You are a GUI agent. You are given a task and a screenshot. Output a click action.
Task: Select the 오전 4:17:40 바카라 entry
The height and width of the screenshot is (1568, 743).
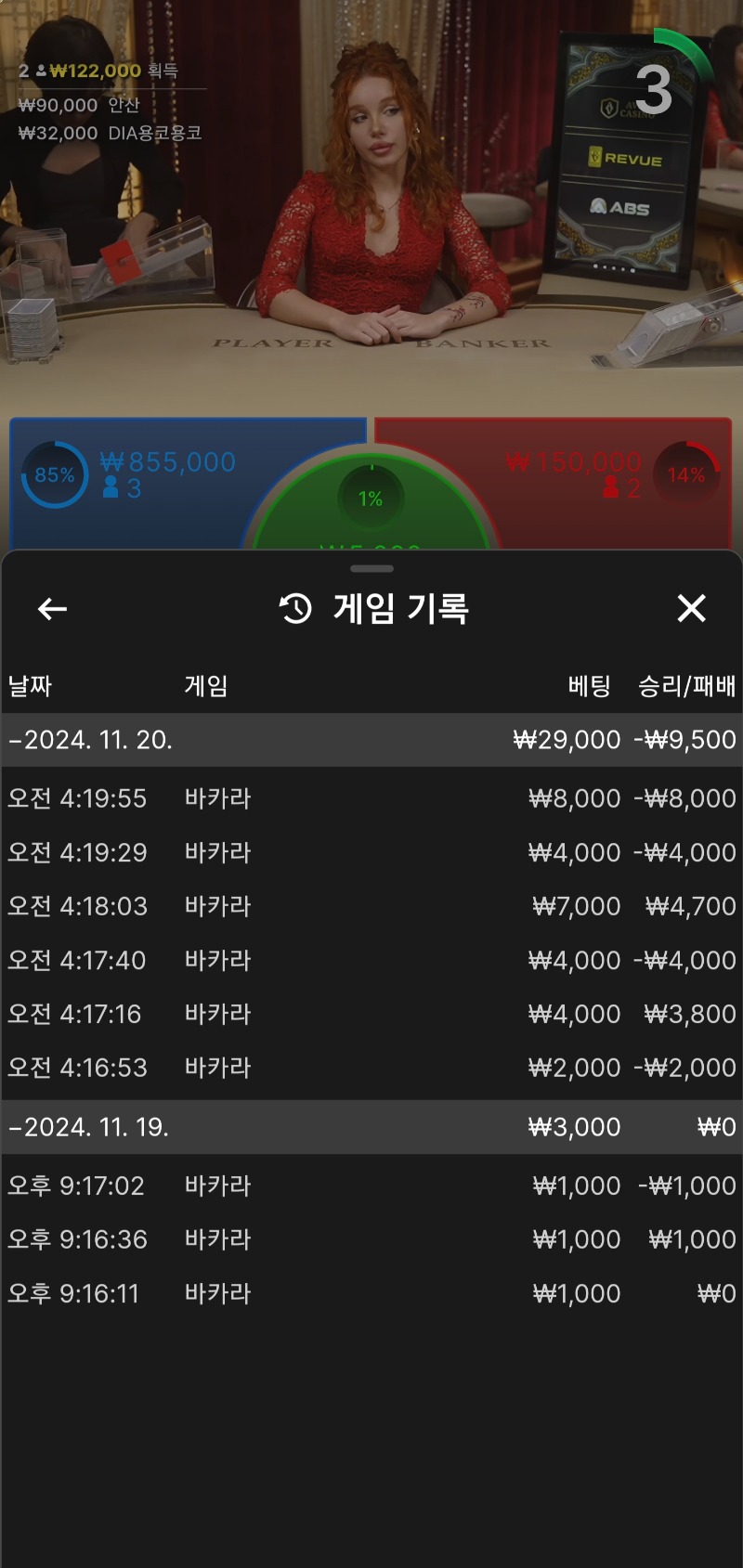pos(371,960)
